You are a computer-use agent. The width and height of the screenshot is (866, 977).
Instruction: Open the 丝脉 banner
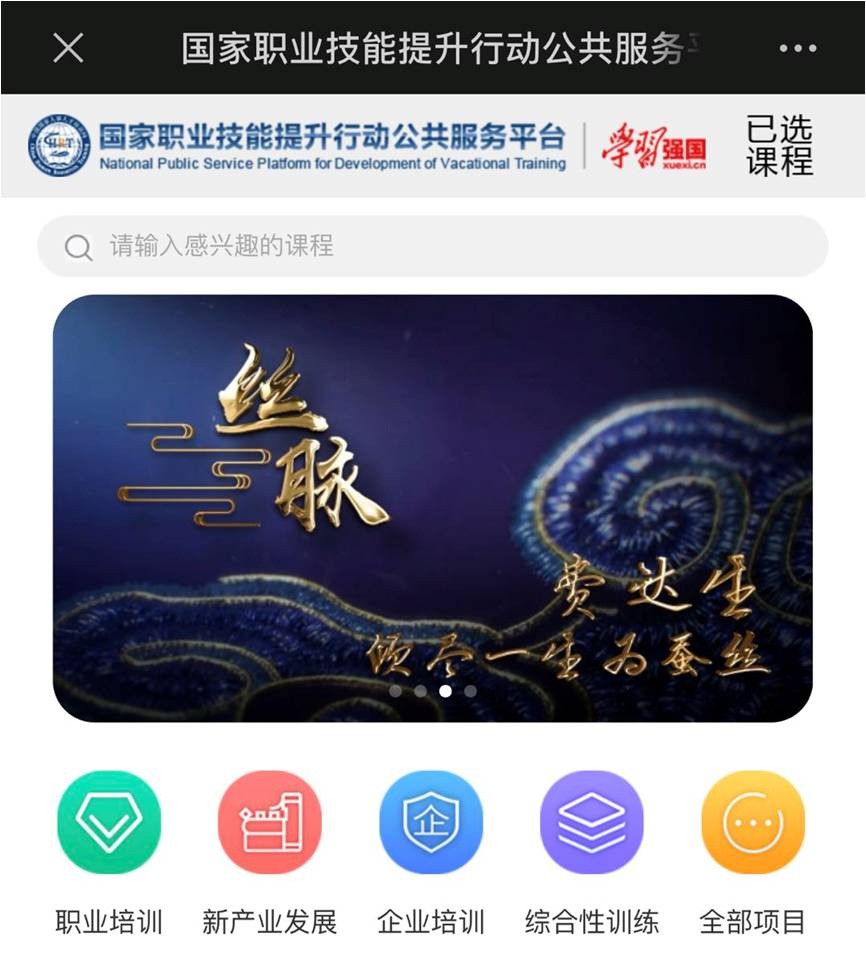coord(432,508)
